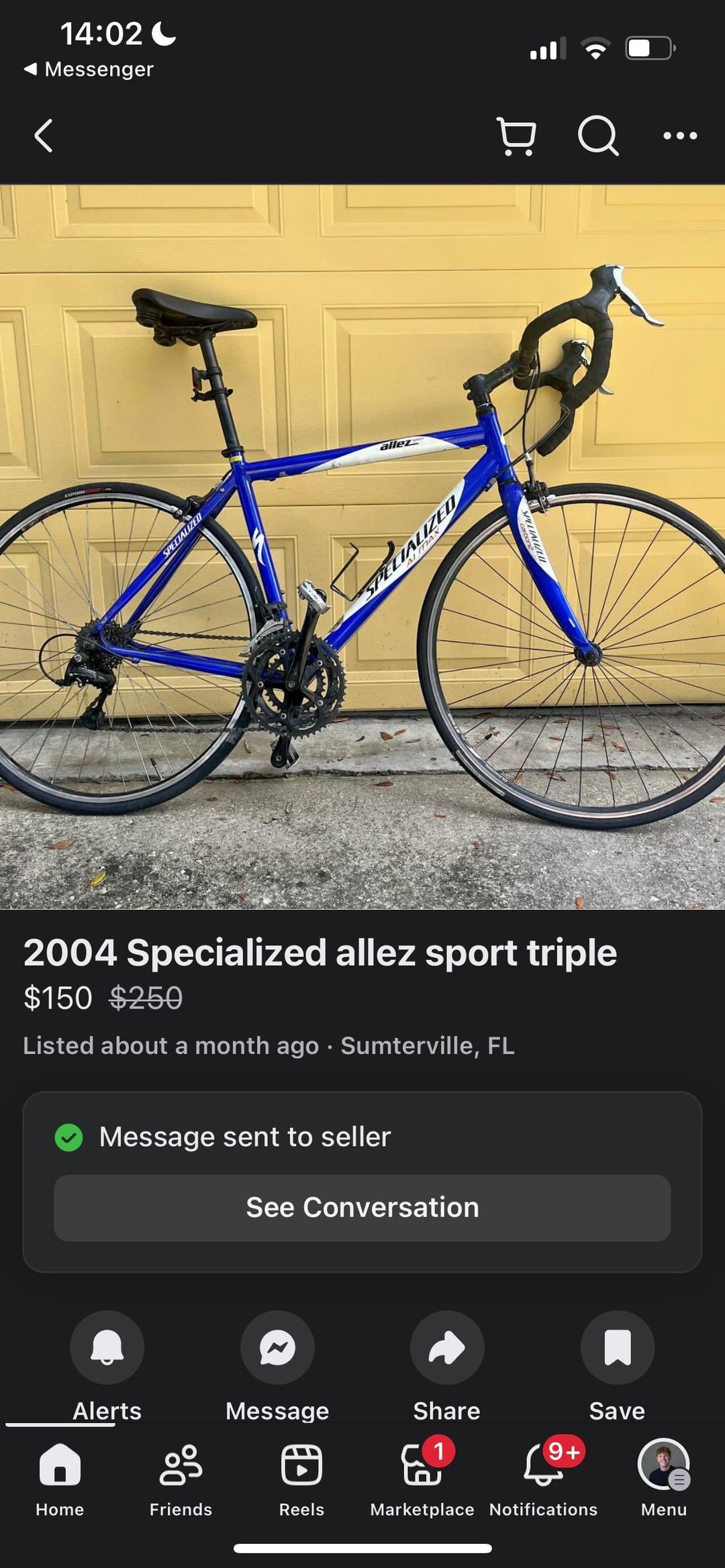Select the Marketplace tab

(x=422, y=1476)
